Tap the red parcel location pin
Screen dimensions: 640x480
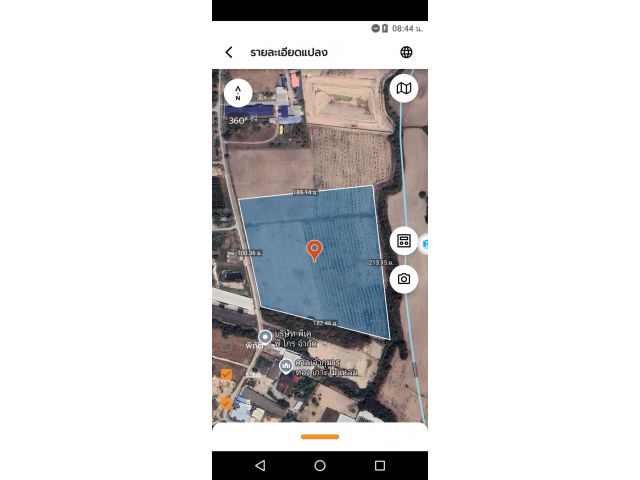[x=314, y=250]
